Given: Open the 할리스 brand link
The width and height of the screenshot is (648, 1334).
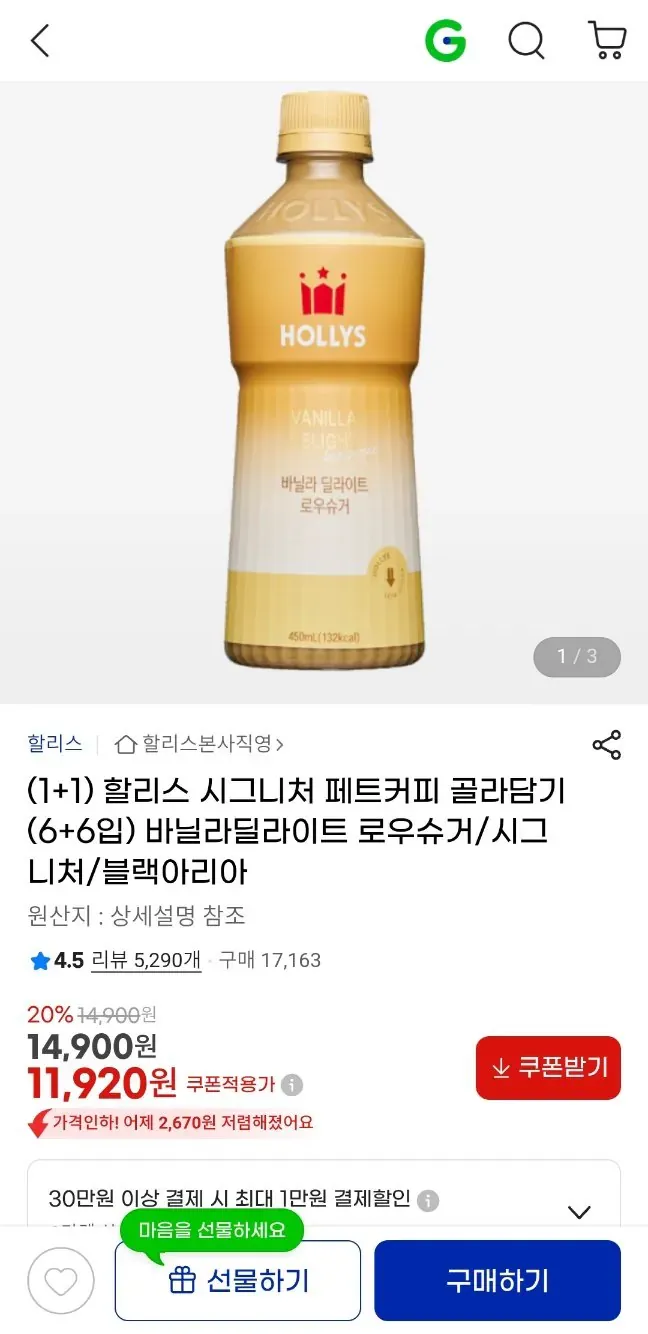Looking at the screenshot, I should pos(54,744).
